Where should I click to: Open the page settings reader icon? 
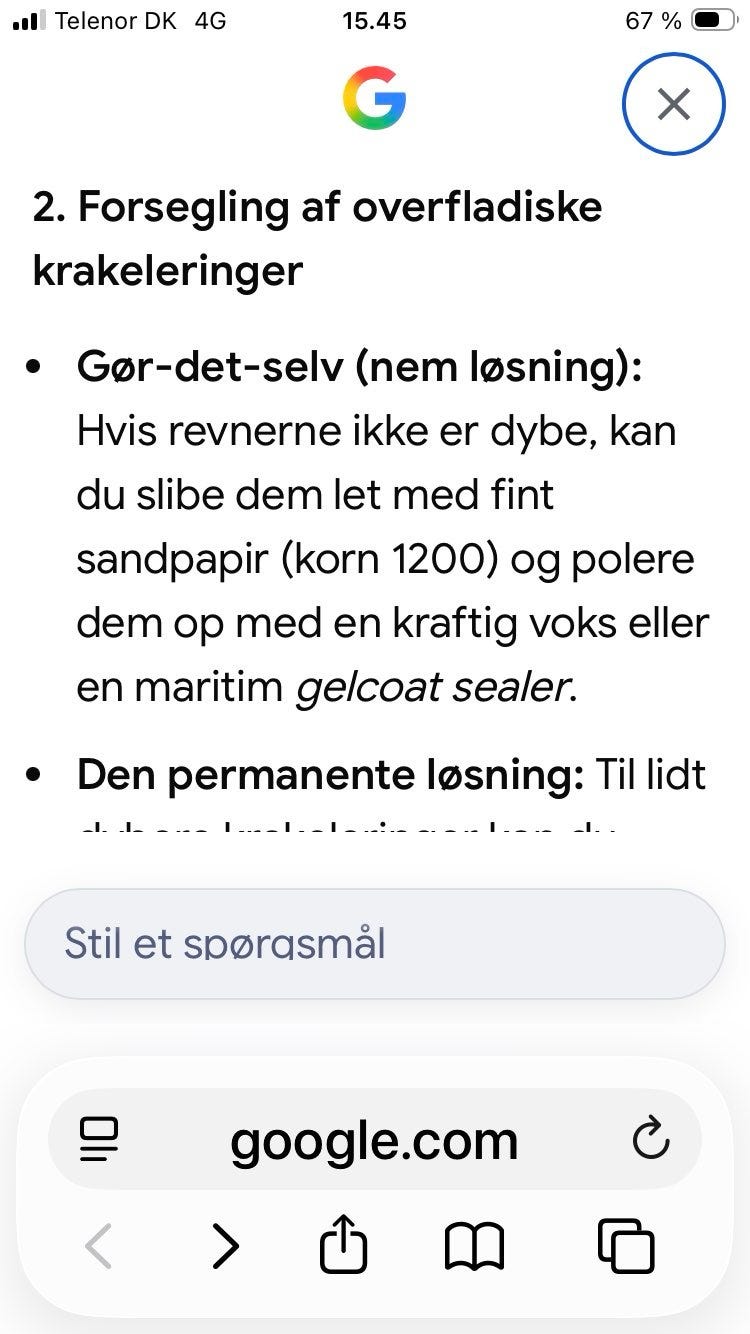click(98, 1140)
